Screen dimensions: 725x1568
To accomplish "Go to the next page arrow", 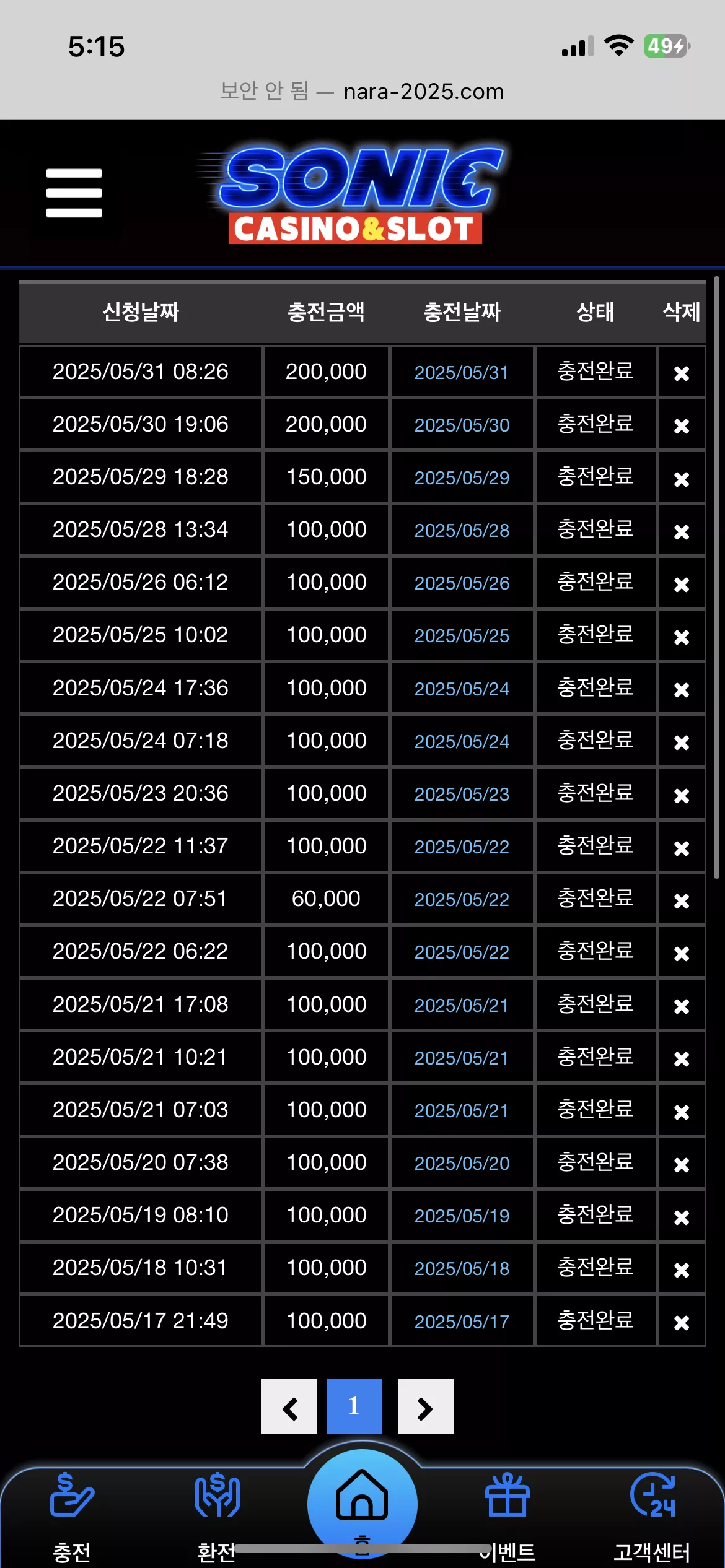I will 426,1406.
